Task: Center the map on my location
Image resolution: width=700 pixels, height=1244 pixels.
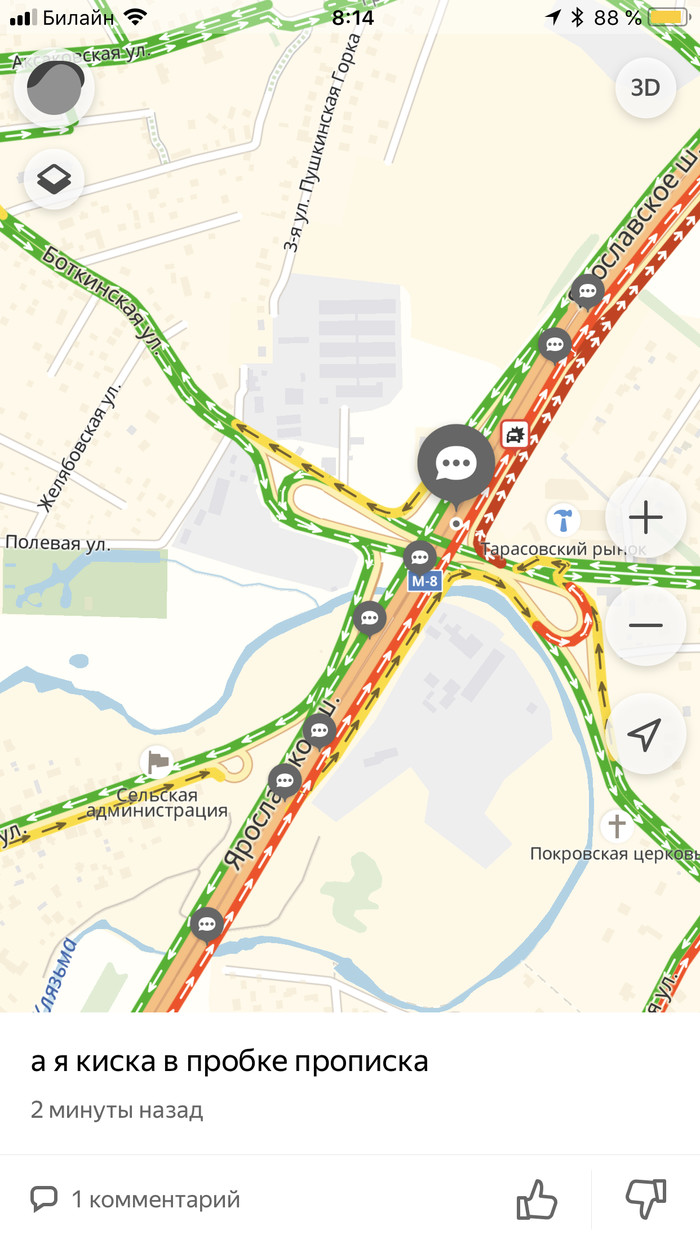Action: 645,734
